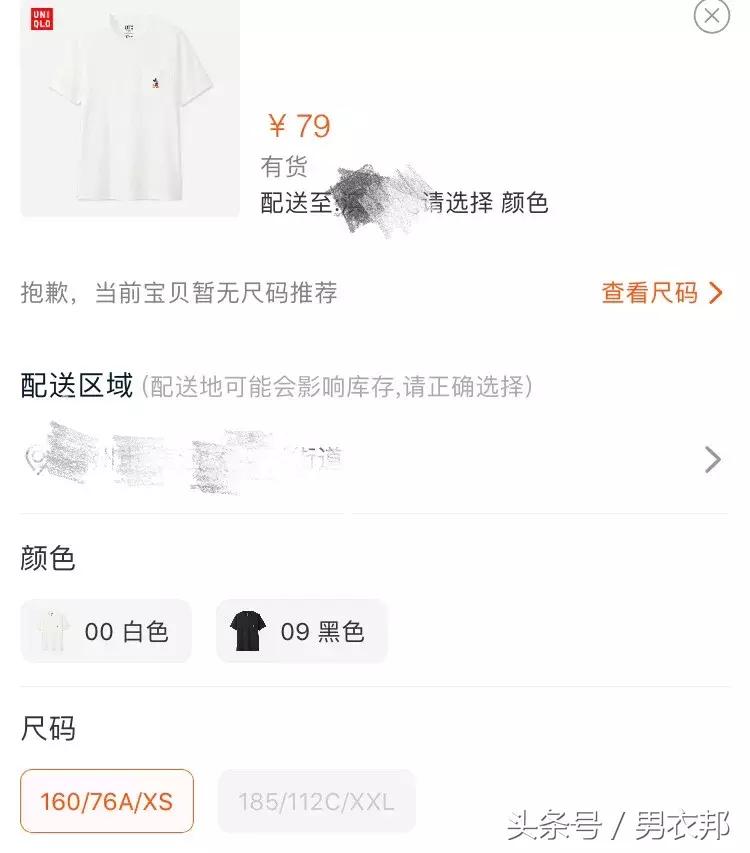Click the white t-shirt swatch thumbnail
Screen dimensions: 750x853
(x=53, y=631)
